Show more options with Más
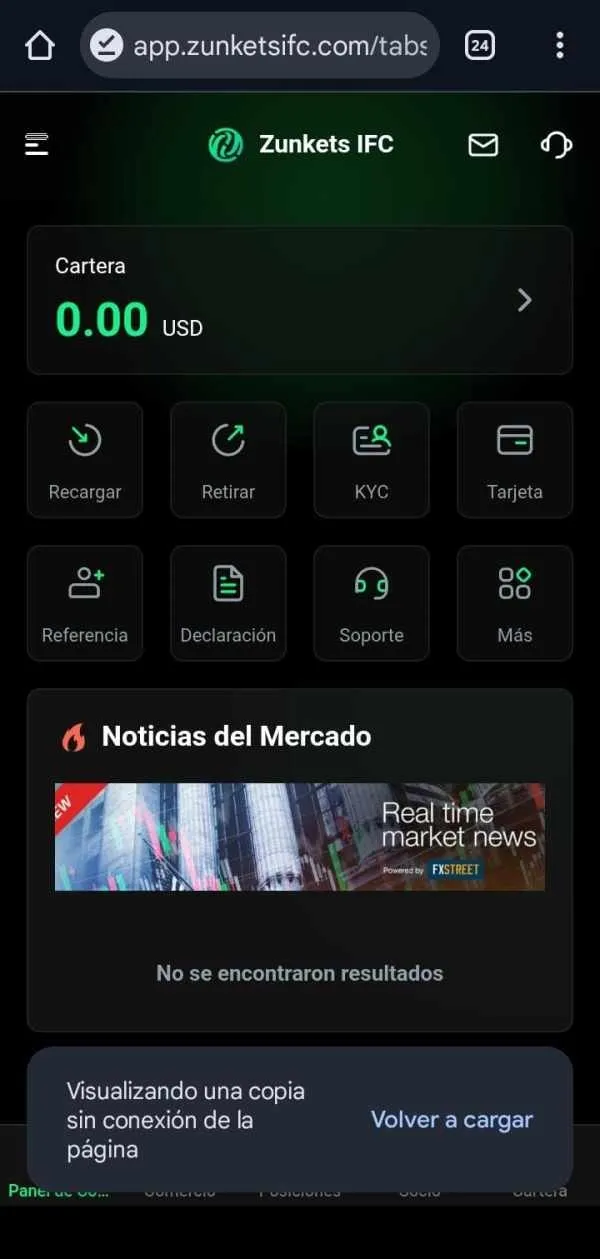 pos(515,603)
